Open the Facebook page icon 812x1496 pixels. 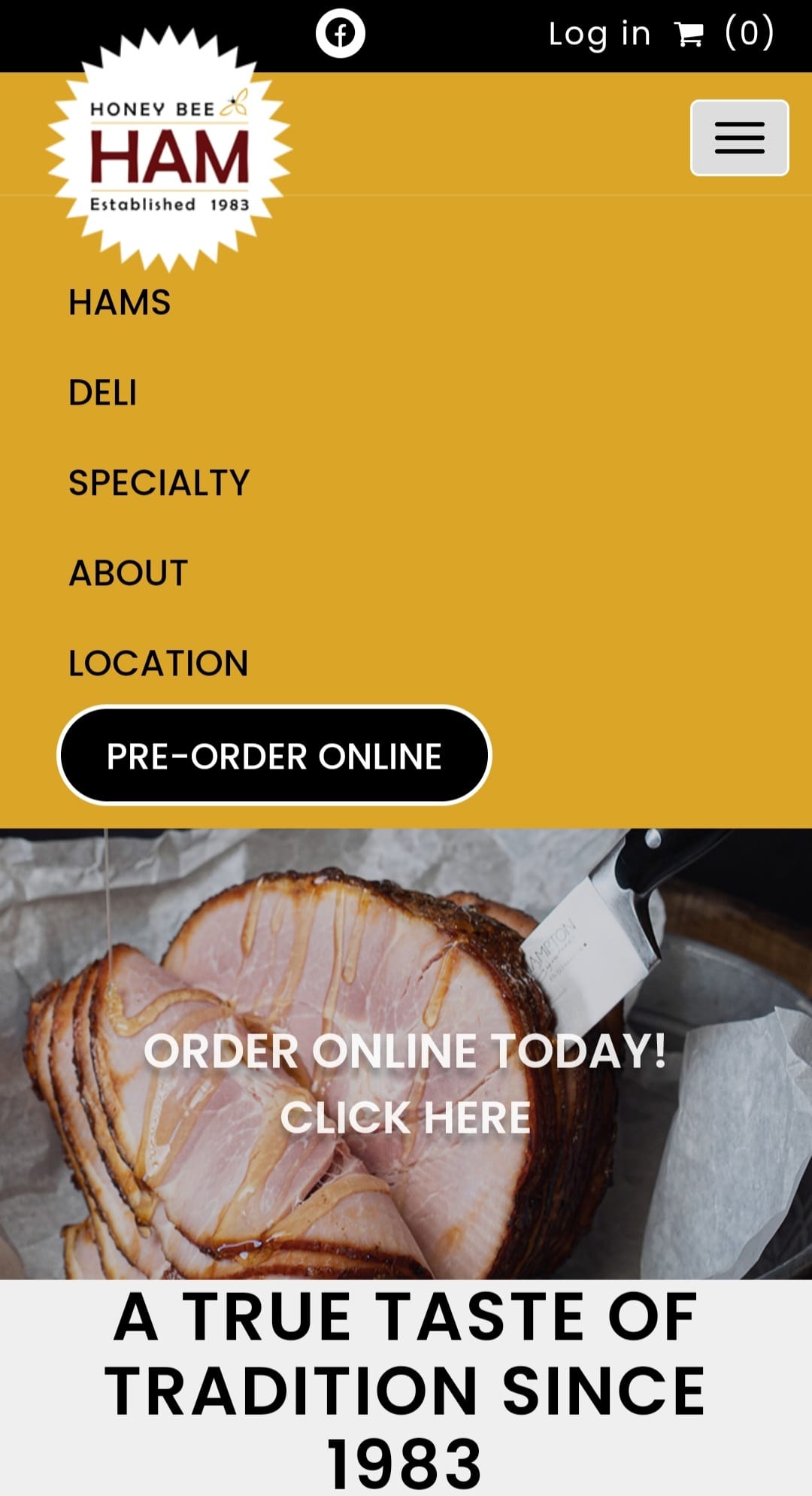pos(340,33)
